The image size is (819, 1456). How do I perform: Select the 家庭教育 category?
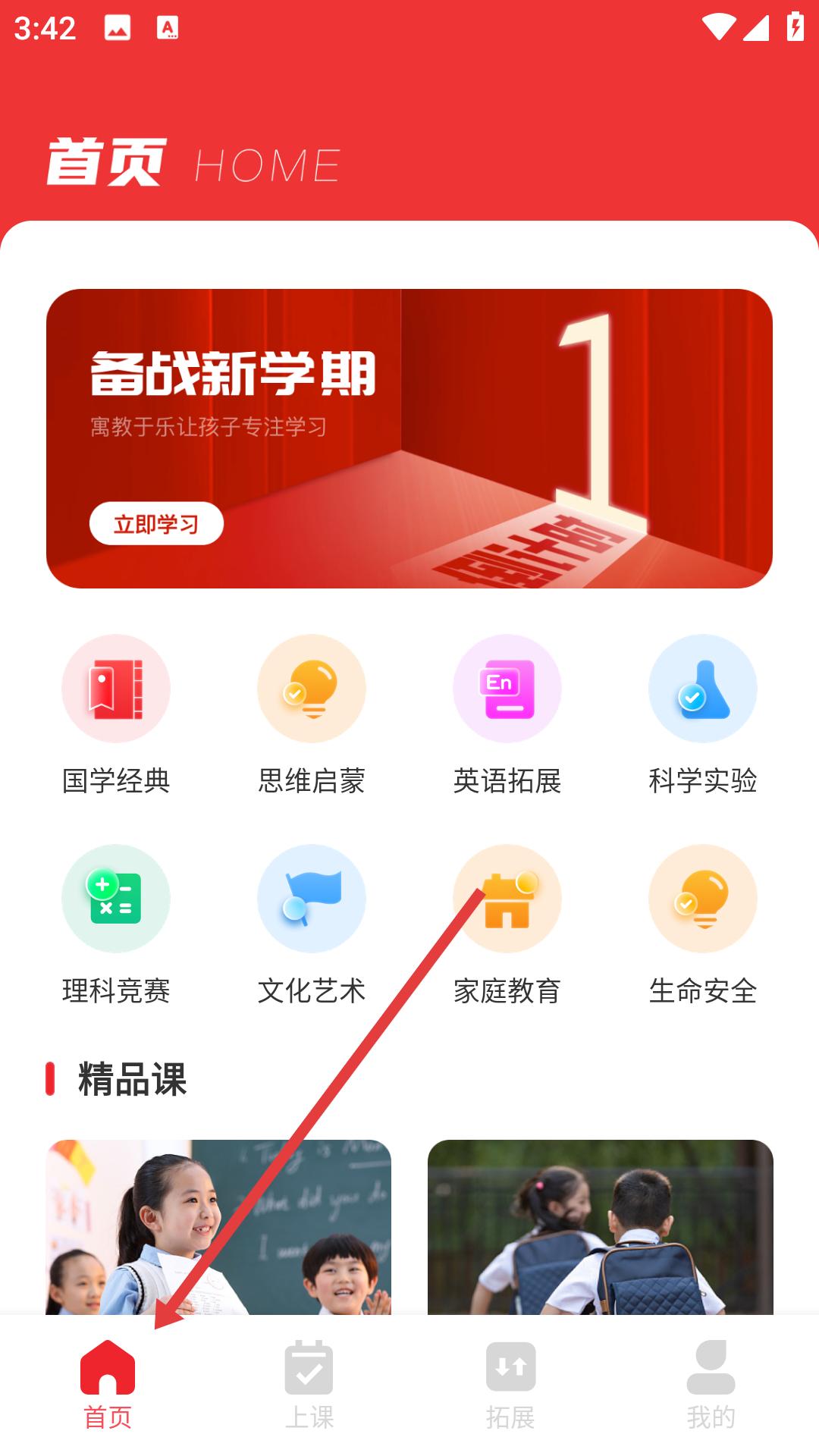coord(507,925)
